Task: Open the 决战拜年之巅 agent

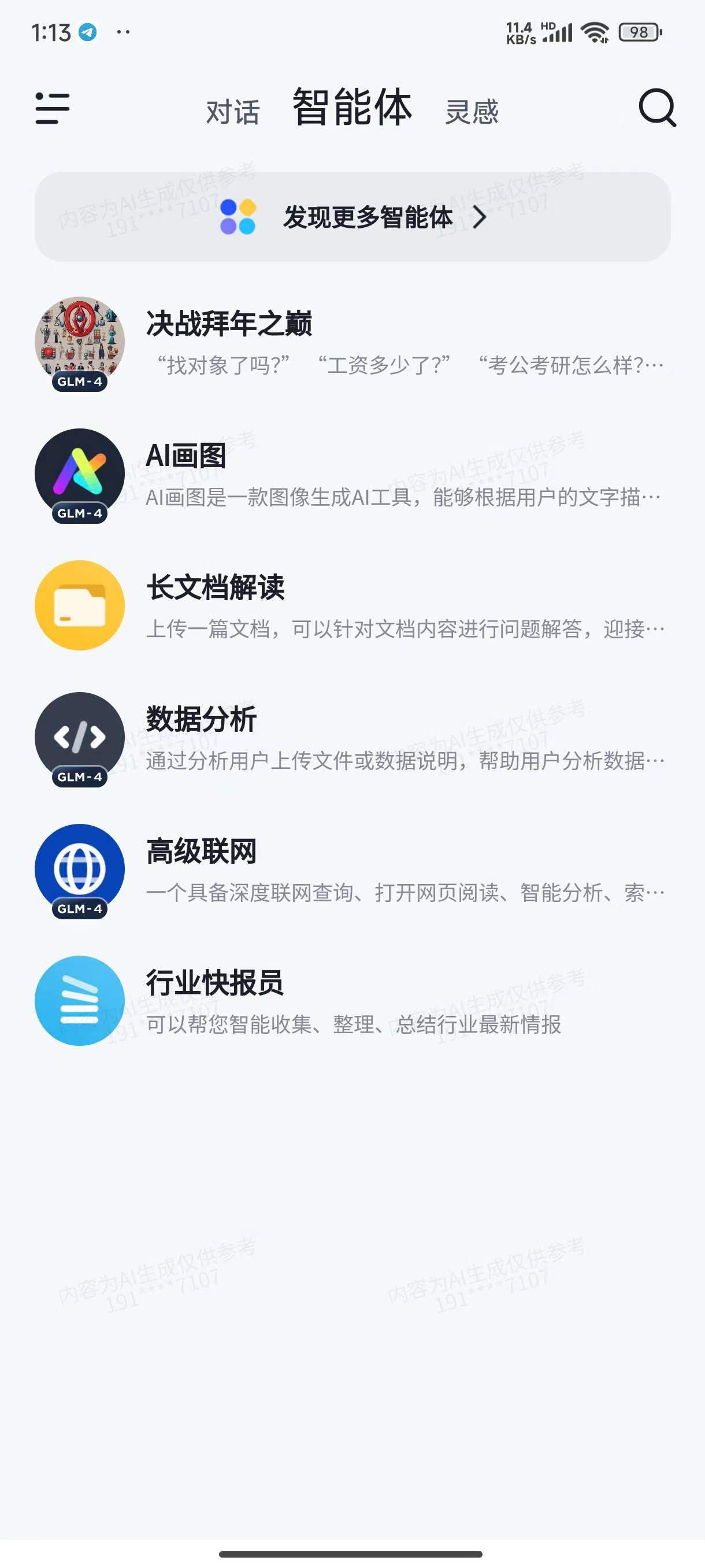Action: coord(352,344)
